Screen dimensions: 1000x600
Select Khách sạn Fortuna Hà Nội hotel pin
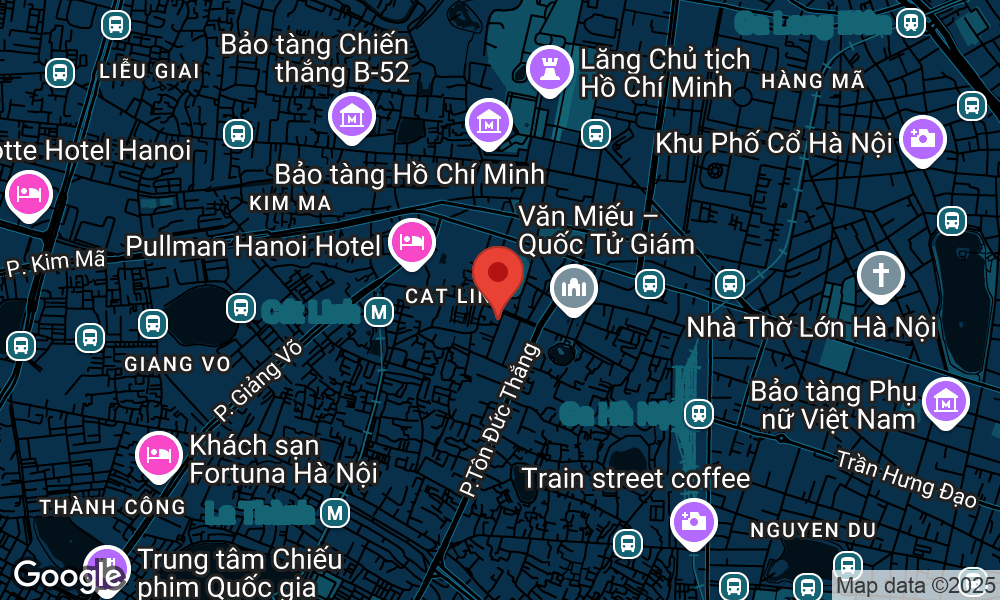158,455
